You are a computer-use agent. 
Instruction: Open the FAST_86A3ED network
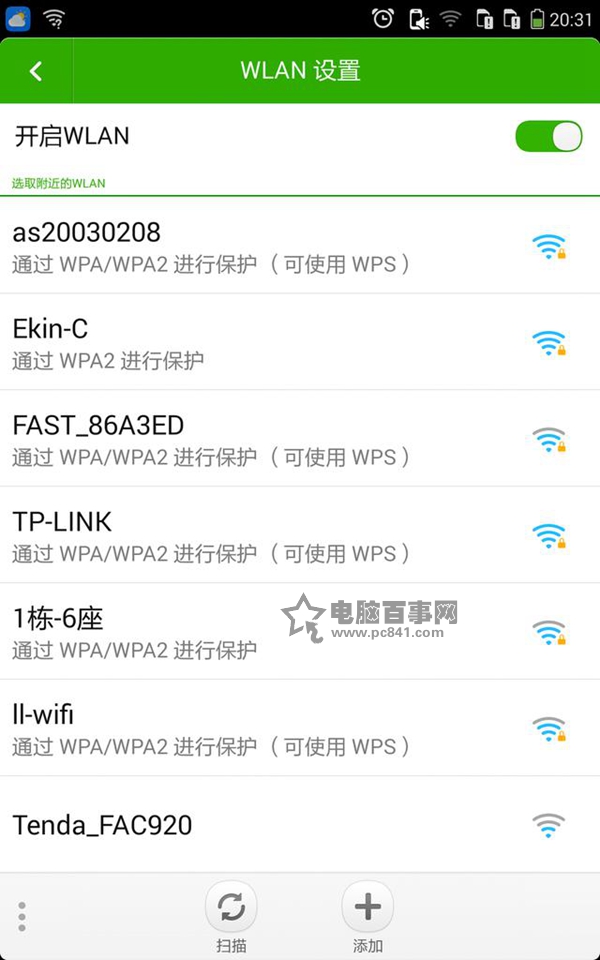point(300,439)
